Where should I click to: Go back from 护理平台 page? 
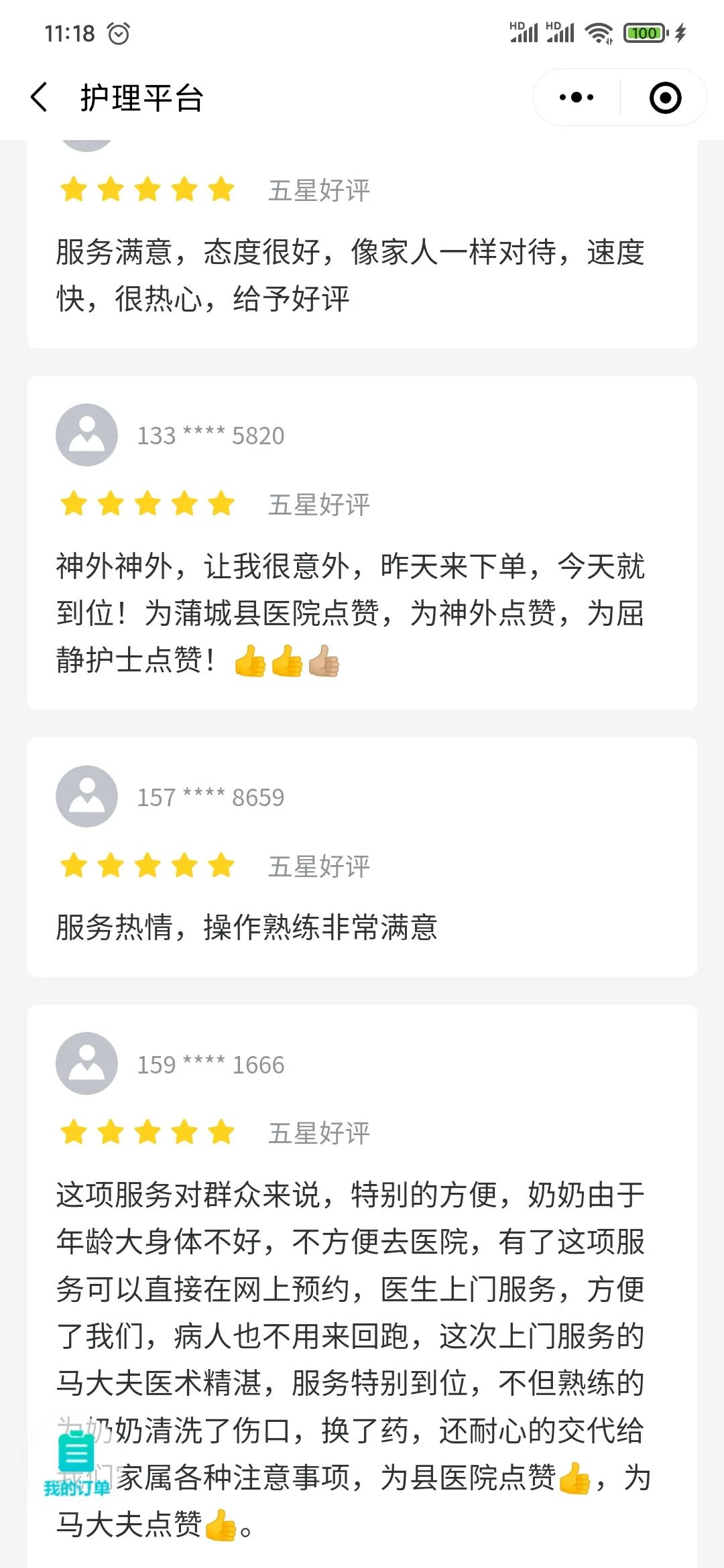point(40,98)
